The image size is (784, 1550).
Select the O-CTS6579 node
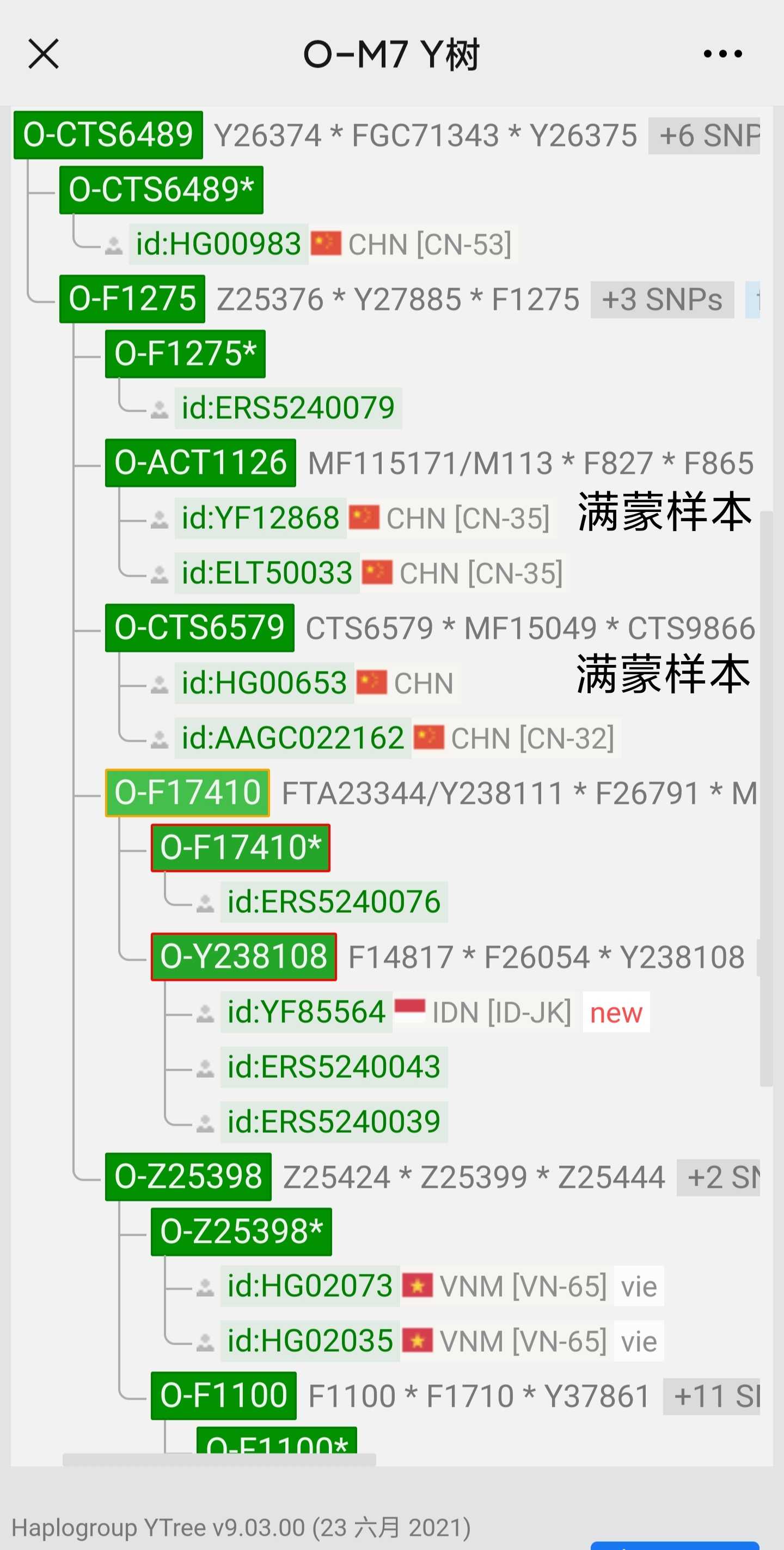[200, 627]
